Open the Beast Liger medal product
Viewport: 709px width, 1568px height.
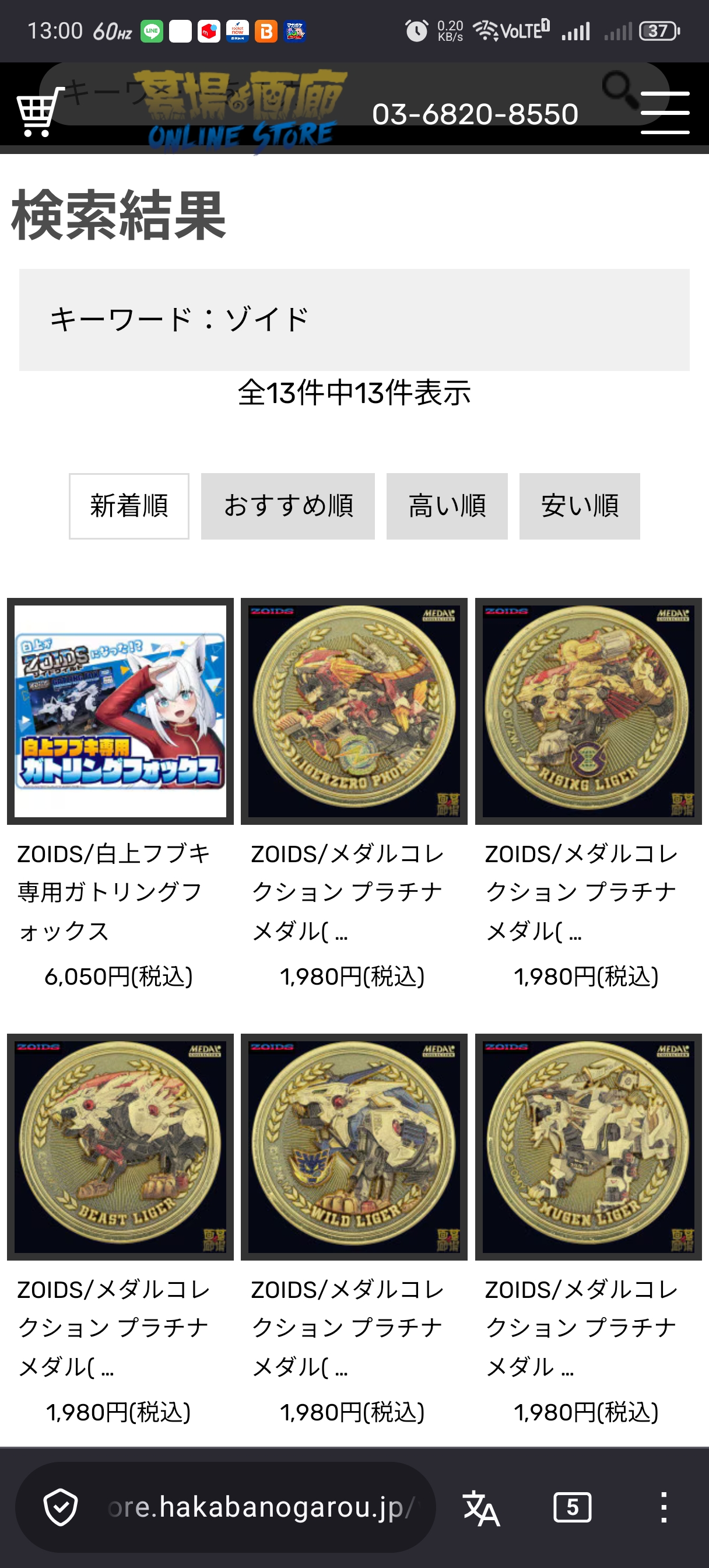pos(121,1147)
